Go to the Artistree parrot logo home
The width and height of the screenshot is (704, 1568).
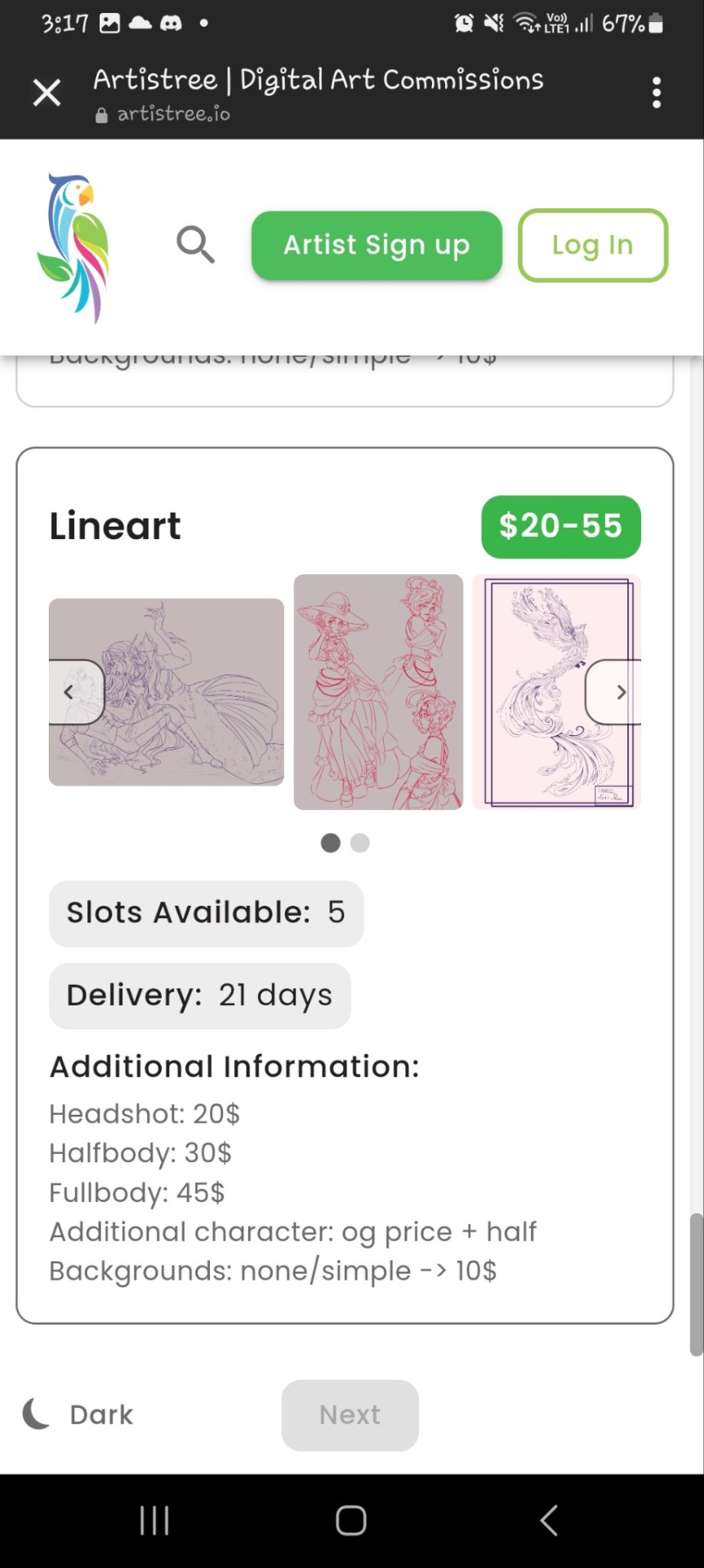point(74,247)
